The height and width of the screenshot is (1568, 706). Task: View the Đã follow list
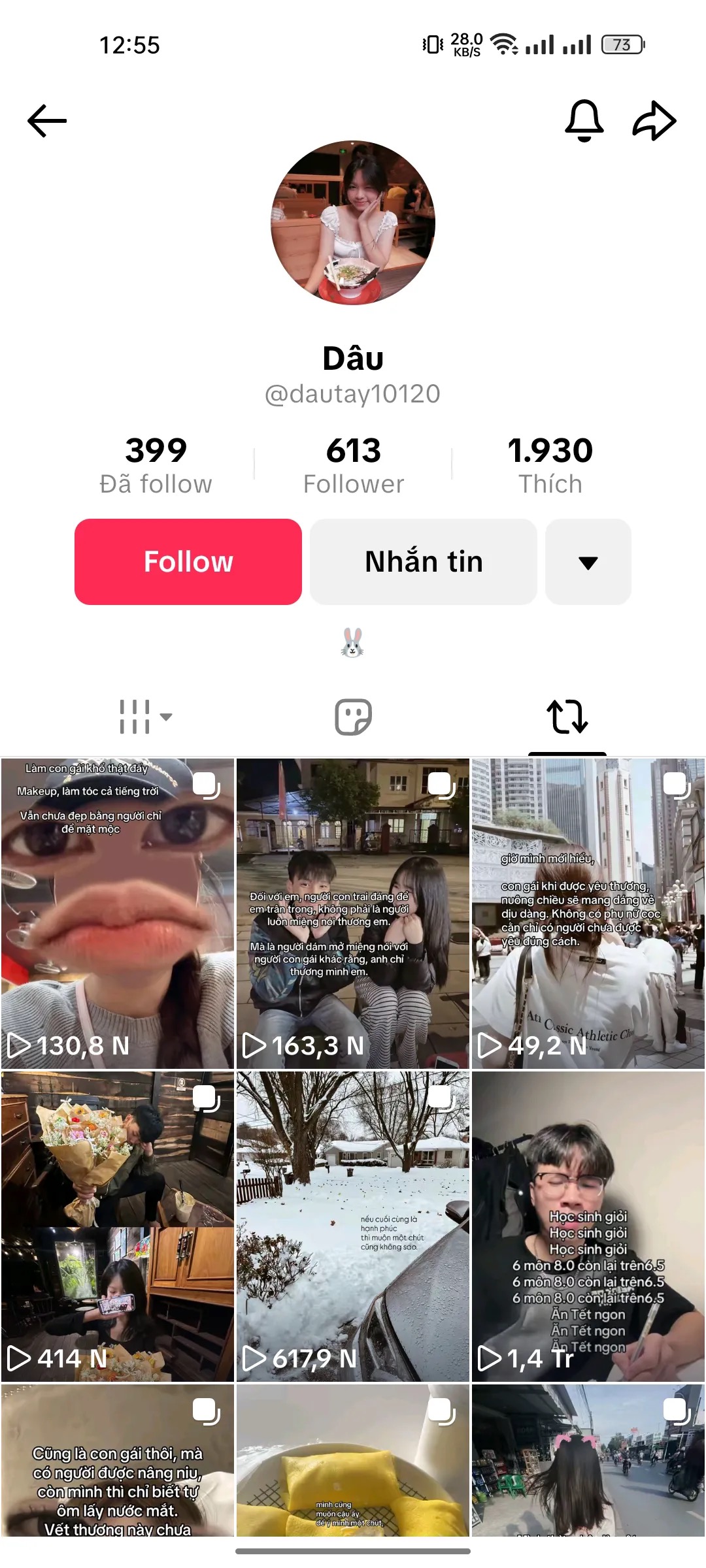pyautogui.click(x=156, y=465)
